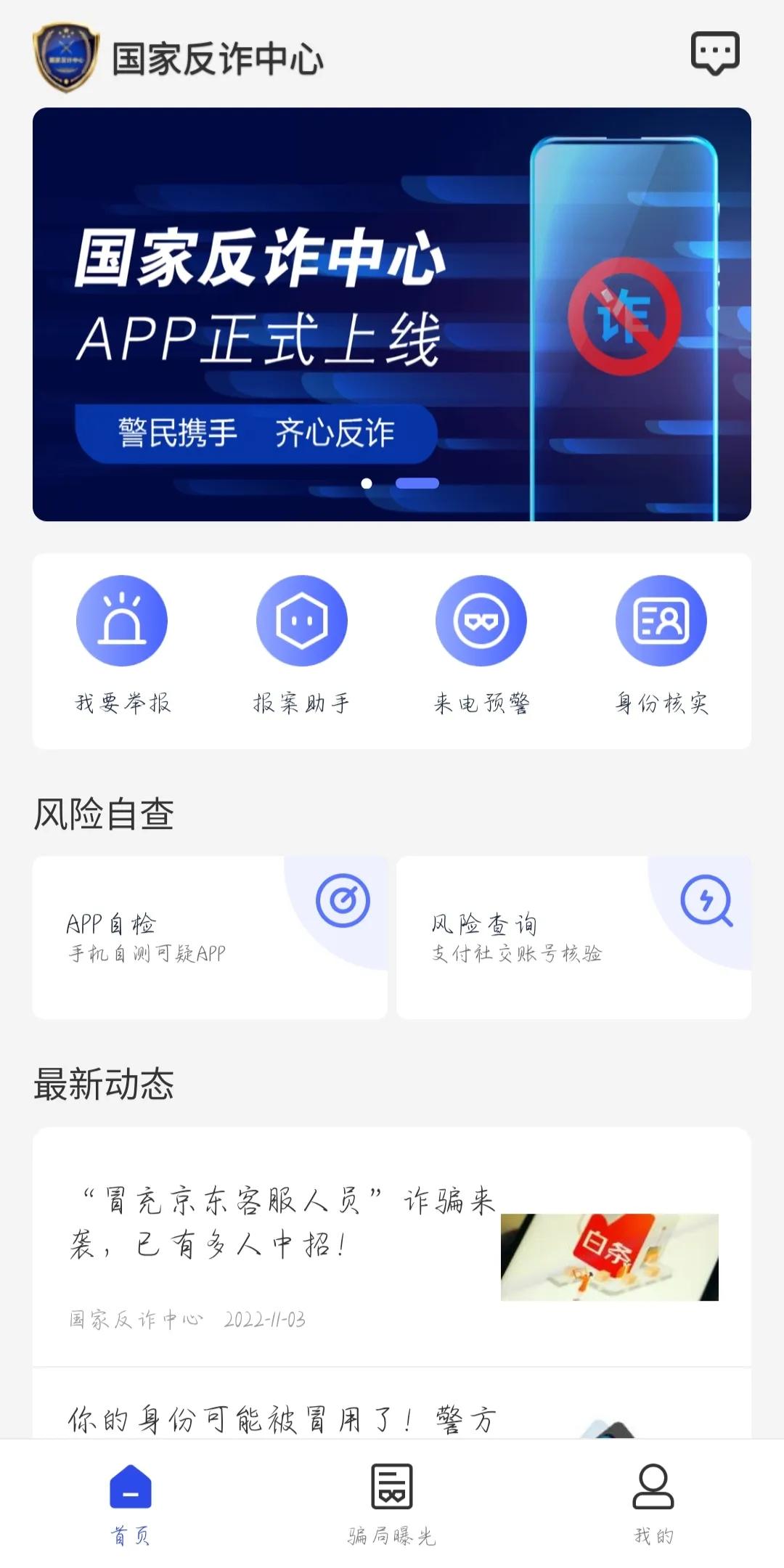Screen dimensions: 784x1568
Task: Open the 风险查询 account verification card
Action: point(573,936)
